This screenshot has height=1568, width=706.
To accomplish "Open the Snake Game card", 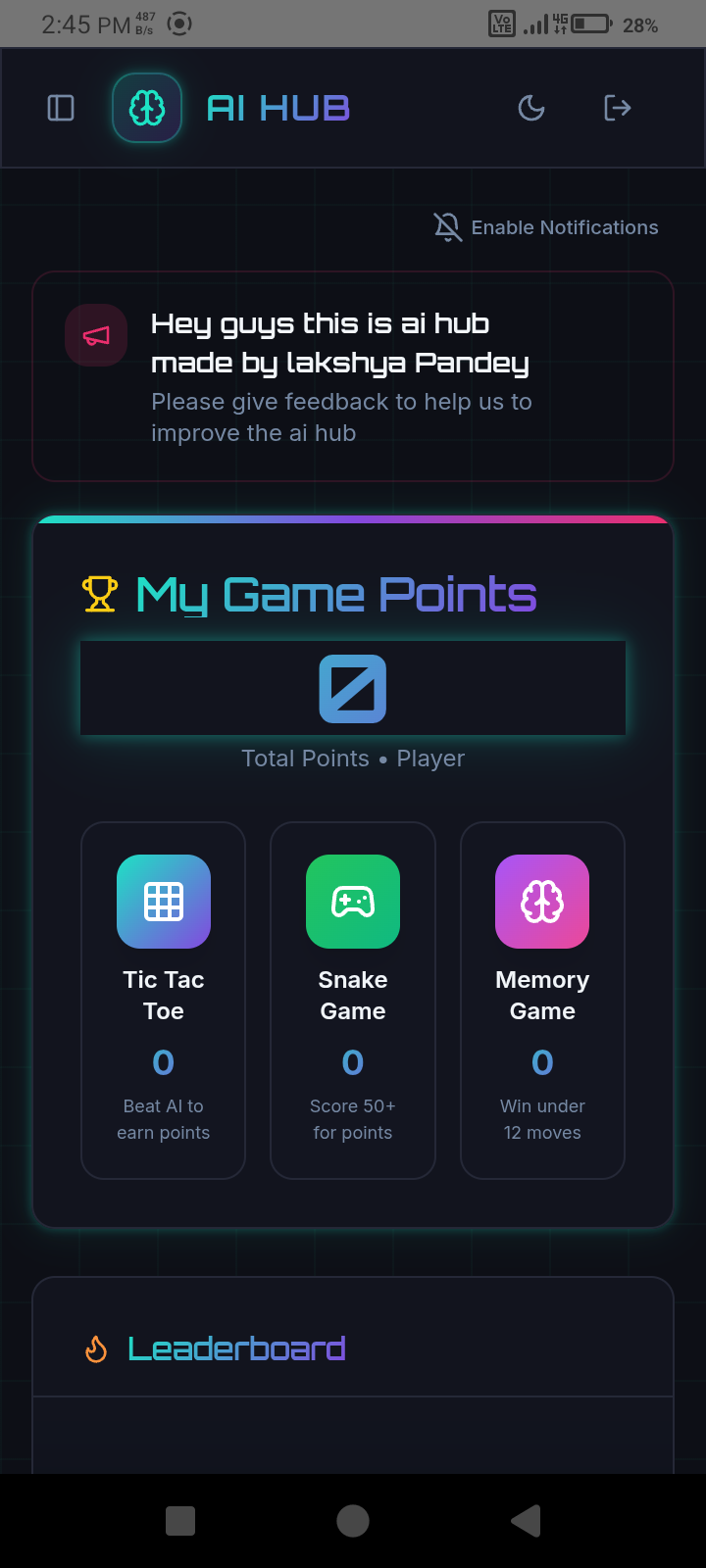I will [x=353, y=1000].
